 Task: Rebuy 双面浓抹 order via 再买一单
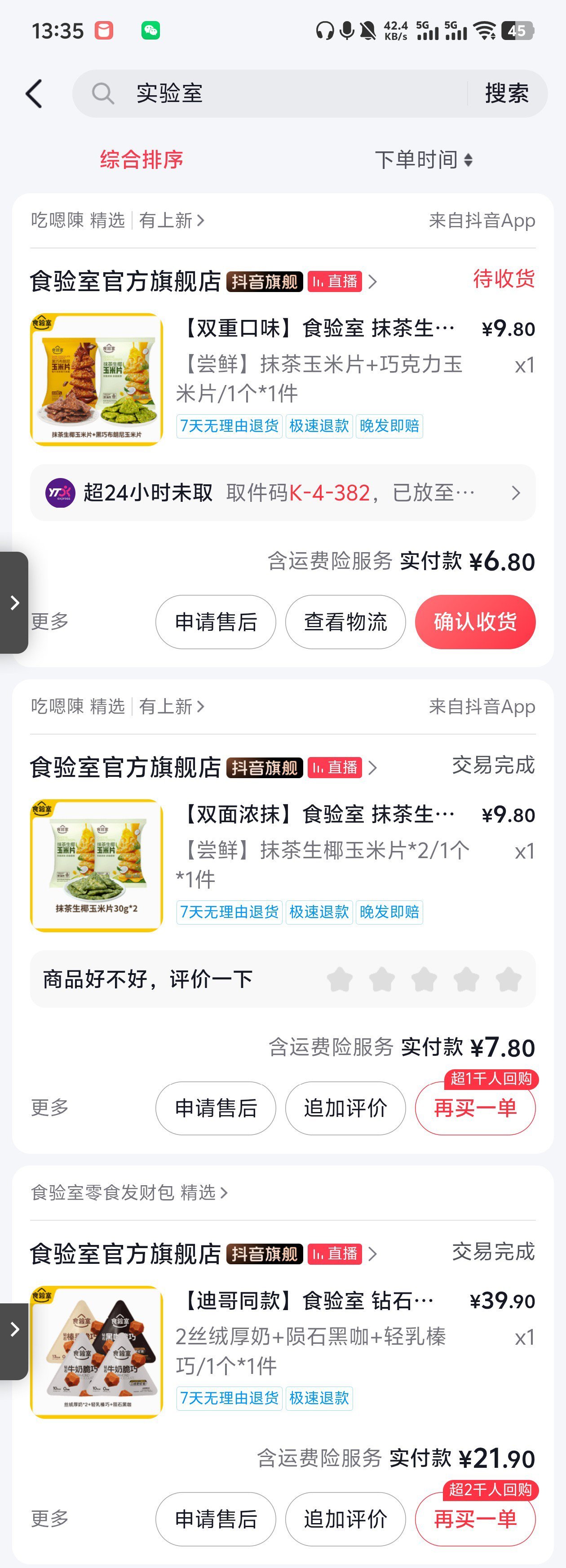tap(475, 1108)
